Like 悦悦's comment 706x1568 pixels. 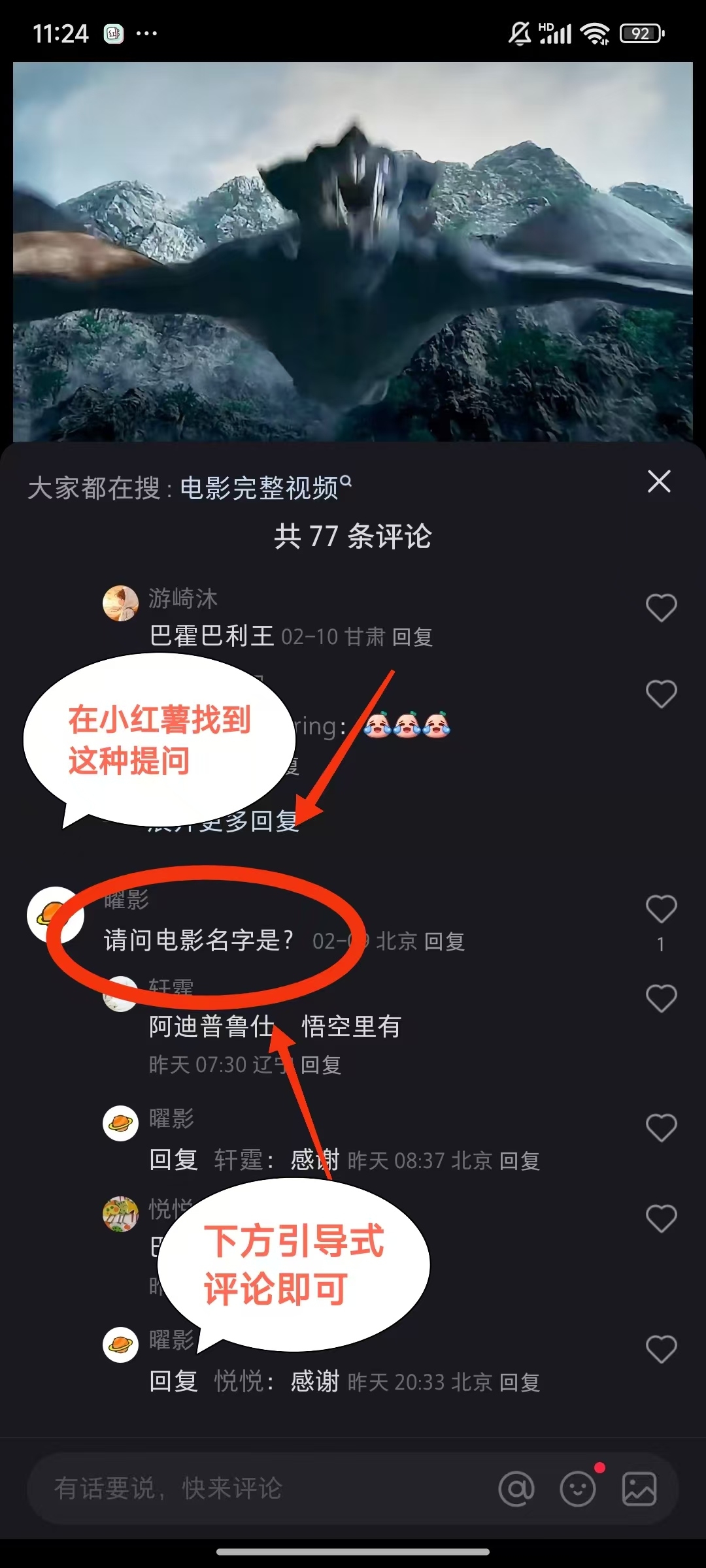click(661, 1218)
